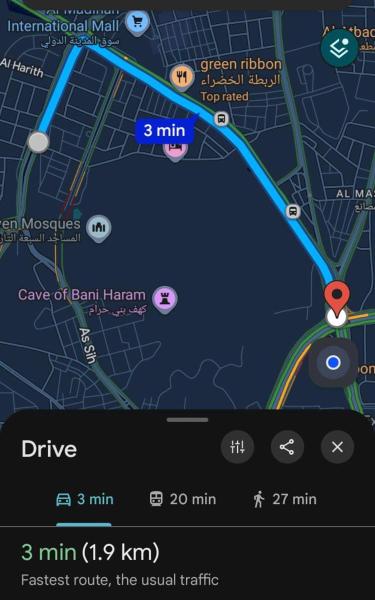The width and height of the screenshot is (375, 600).
Task: Open the Seven Mosques map pin
Action: click(x=99, y=228)
